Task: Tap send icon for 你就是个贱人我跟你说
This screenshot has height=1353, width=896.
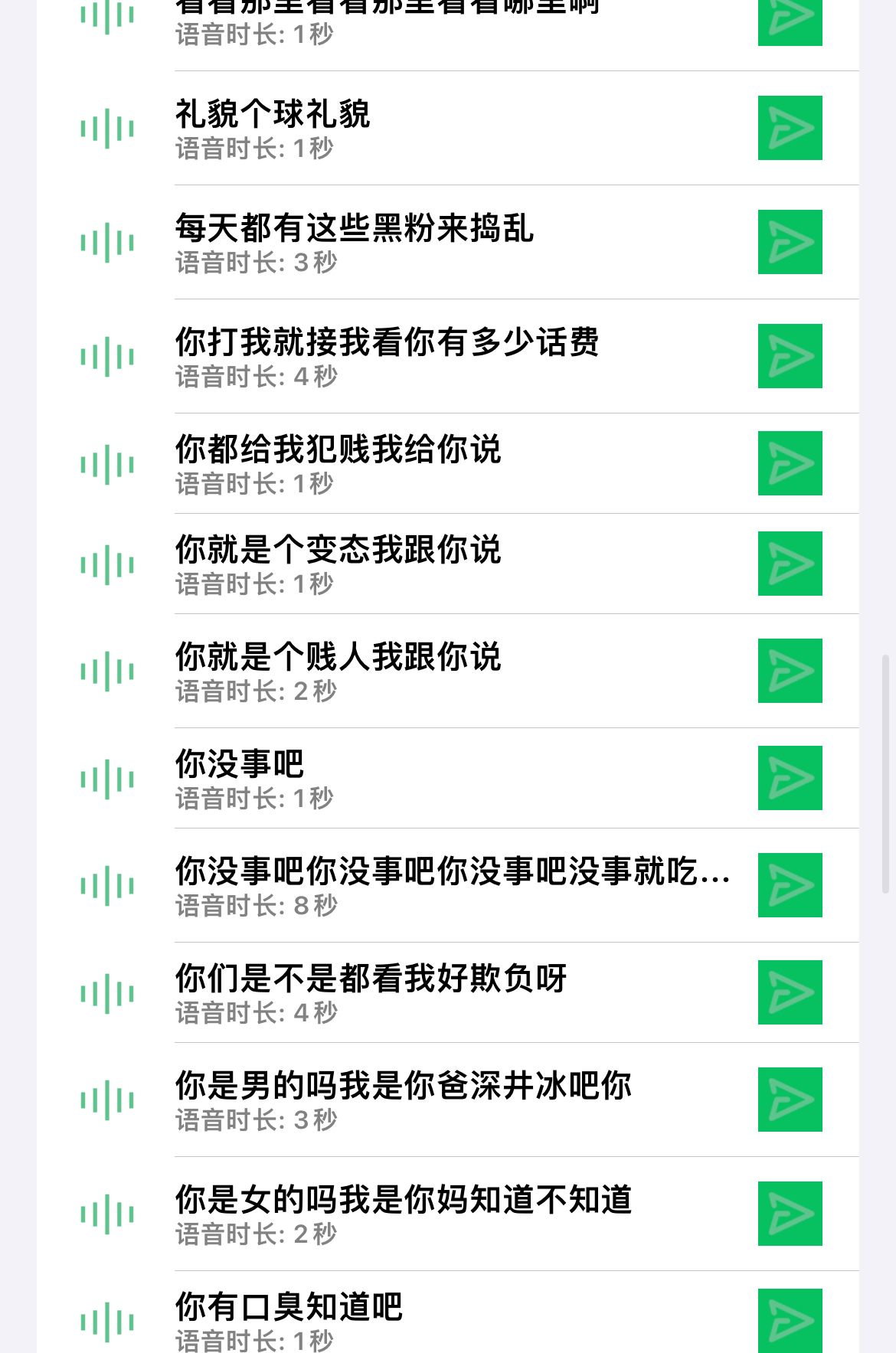Action: click(x=790, y=671)
